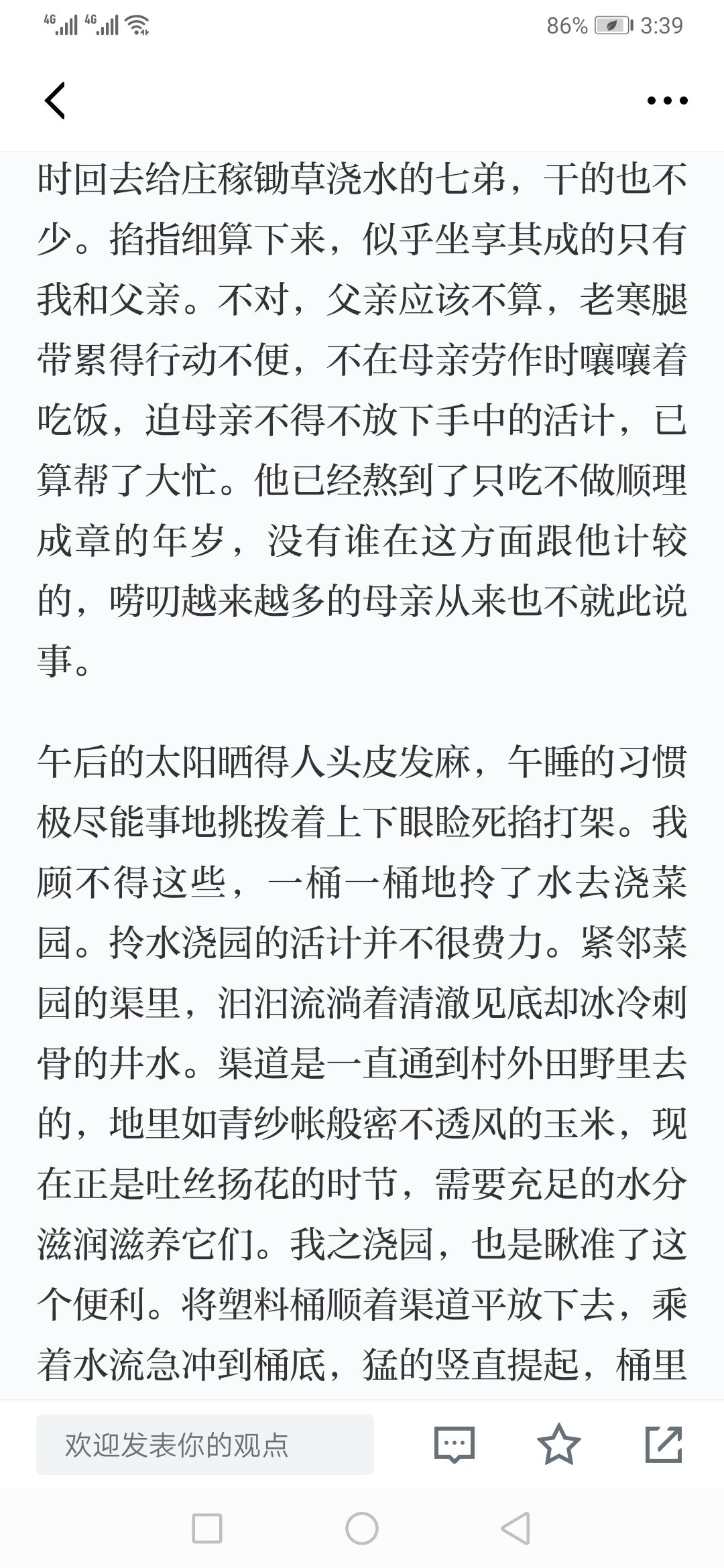The image size is (724, 1568).
Task: Open the comments speech bubble icon
Action: pos(455,1445)
